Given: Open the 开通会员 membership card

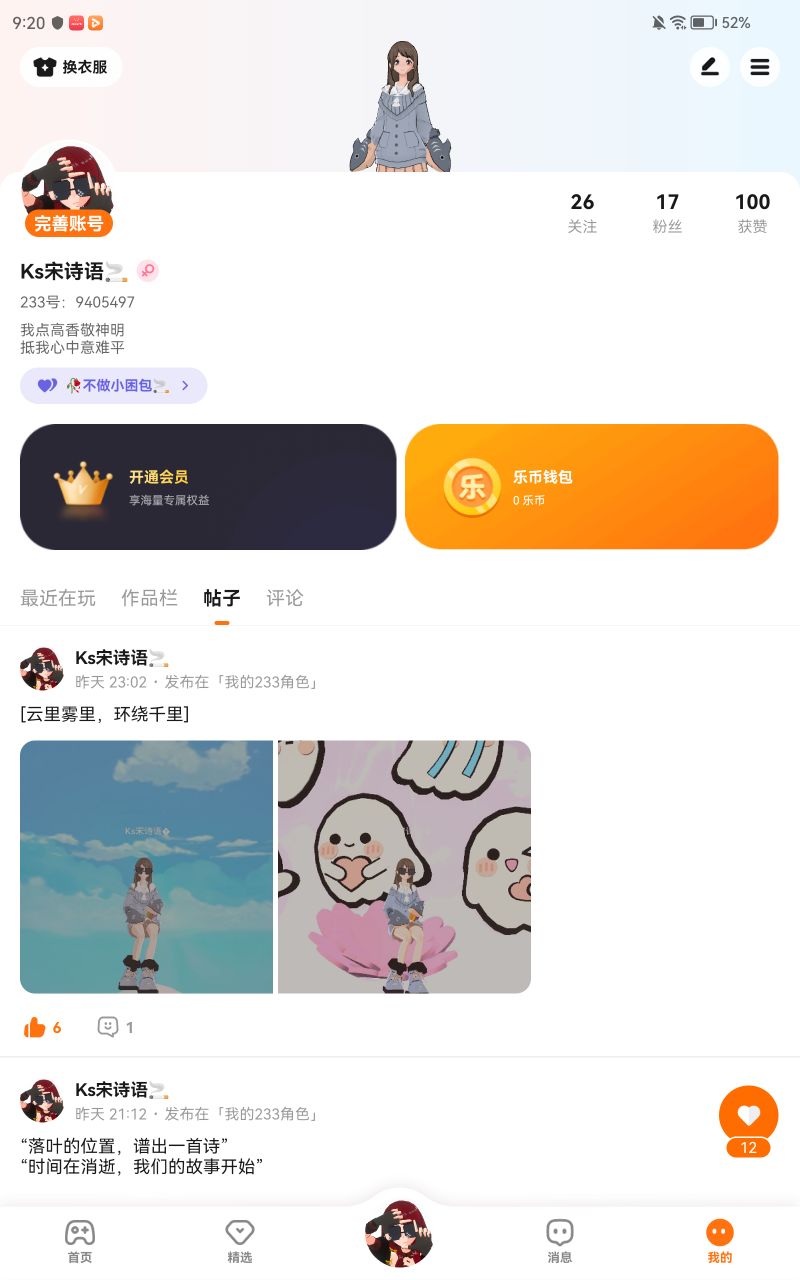Looking at the screenshot, I should click(208, 487).
